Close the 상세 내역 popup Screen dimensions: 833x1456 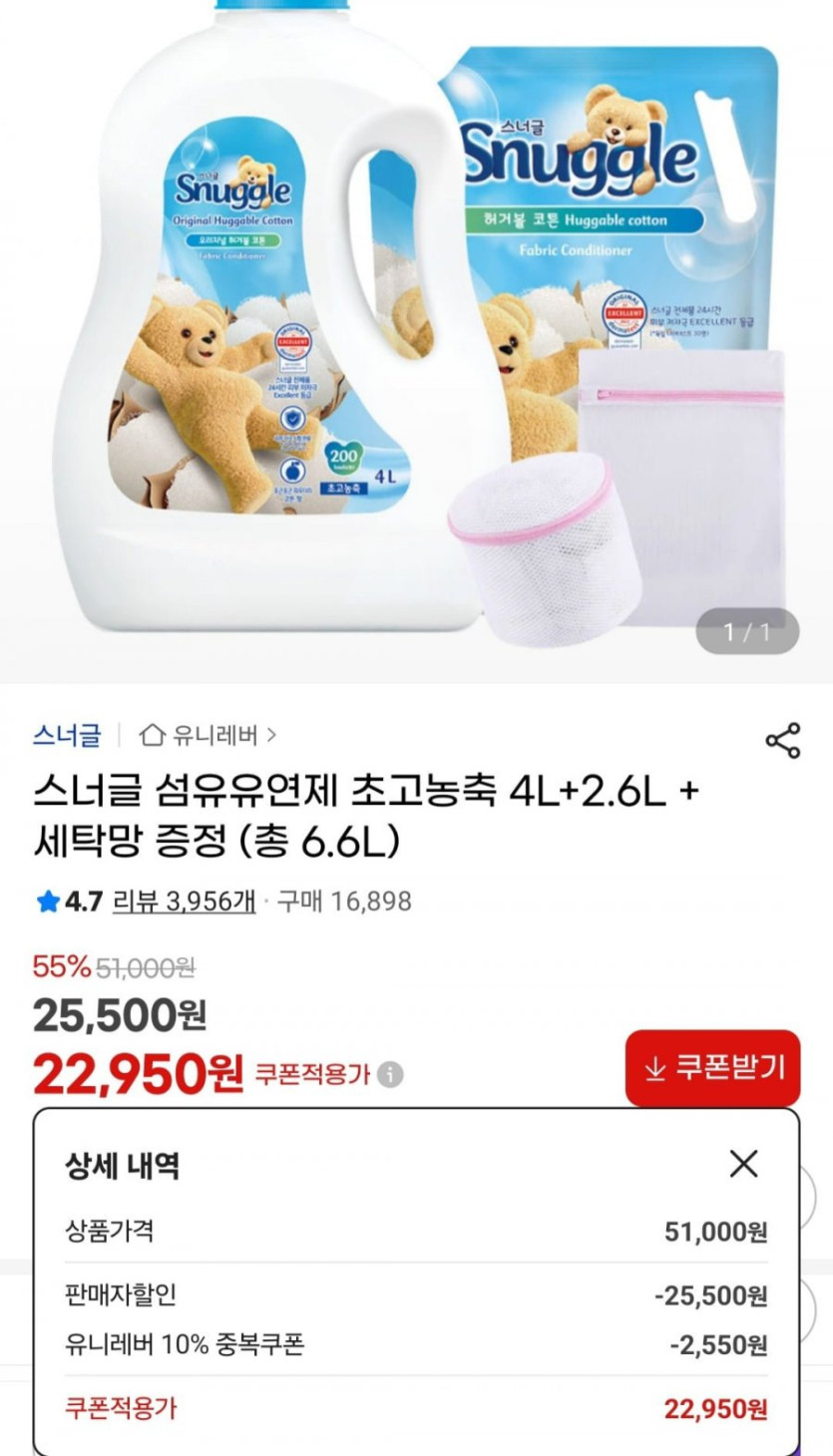(x=743, y=1164)
